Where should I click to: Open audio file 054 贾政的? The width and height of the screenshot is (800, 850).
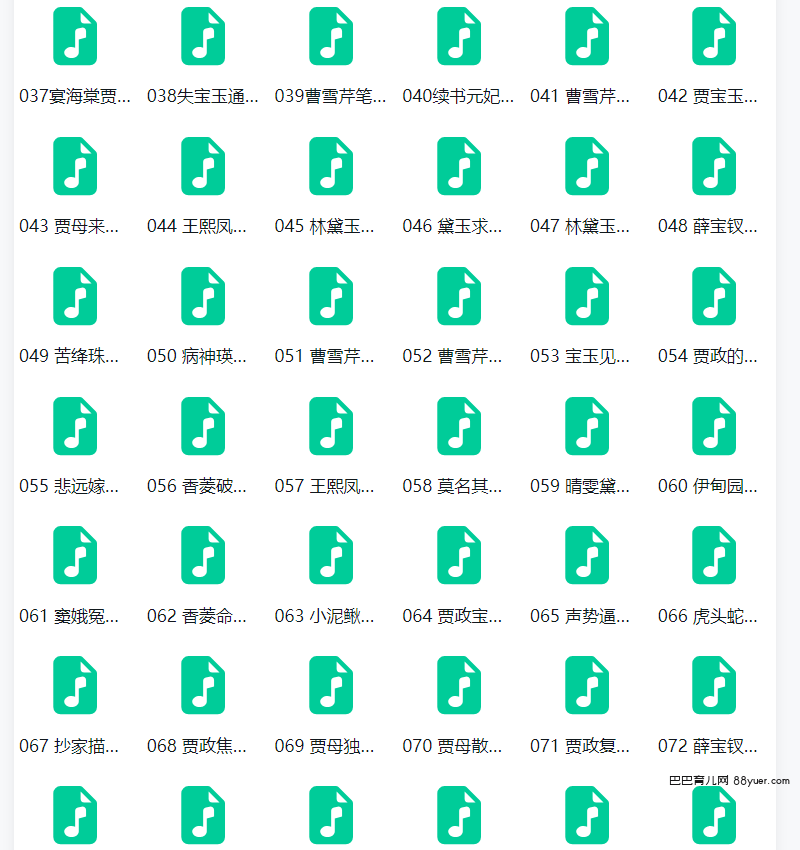(x=714, y=296)
